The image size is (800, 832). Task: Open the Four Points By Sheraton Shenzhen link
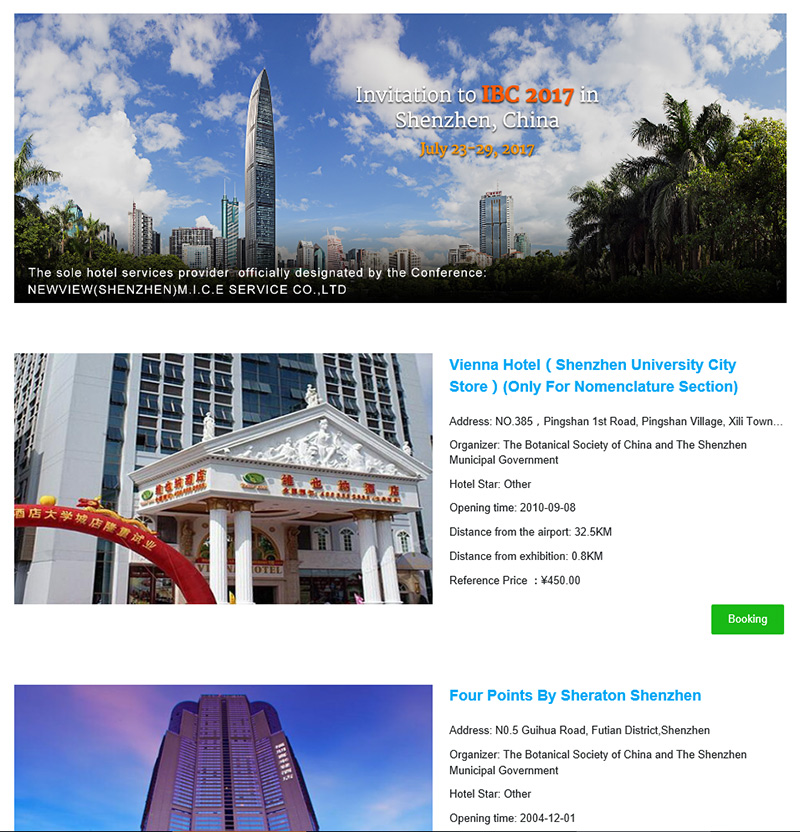575,696
